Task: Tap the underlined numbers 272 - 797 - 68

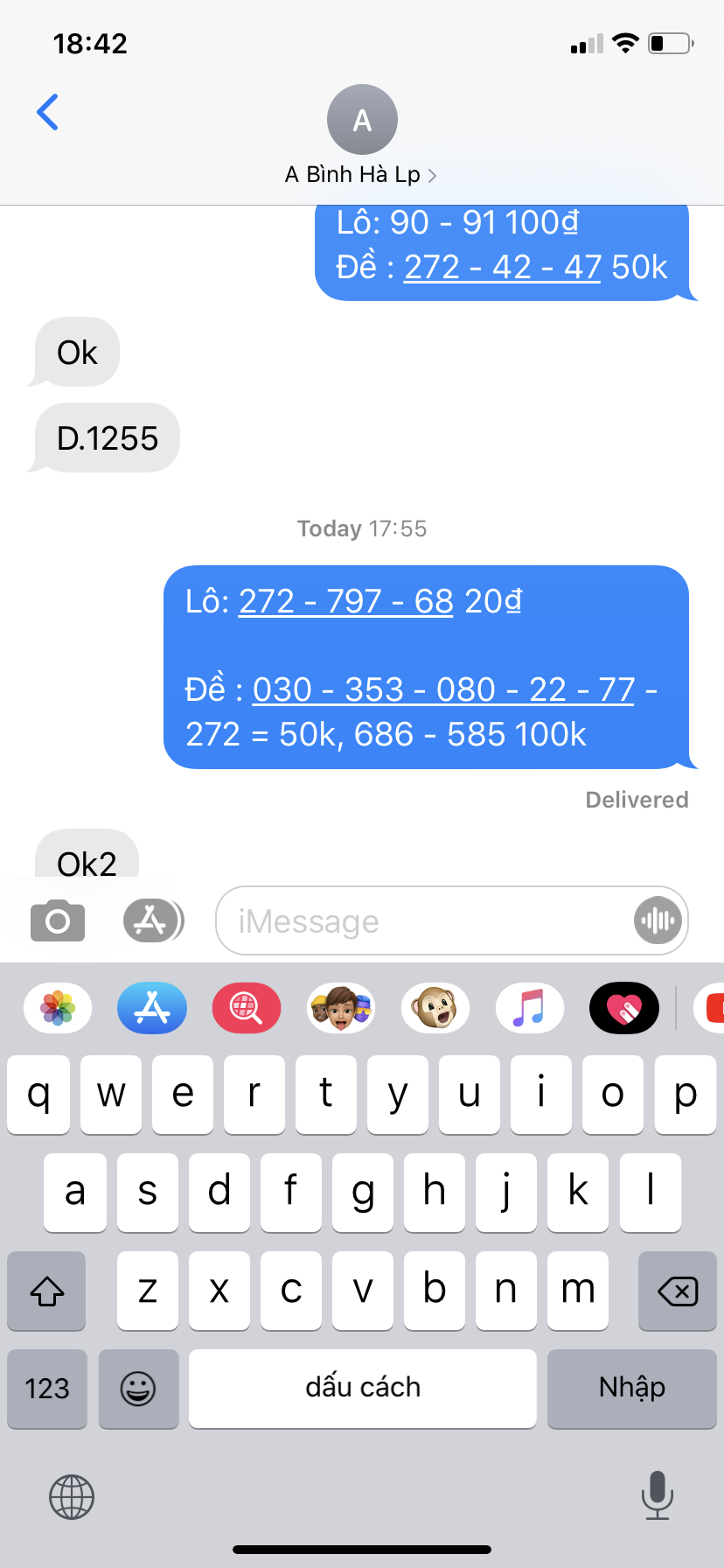Action: (x=345, y=601)
